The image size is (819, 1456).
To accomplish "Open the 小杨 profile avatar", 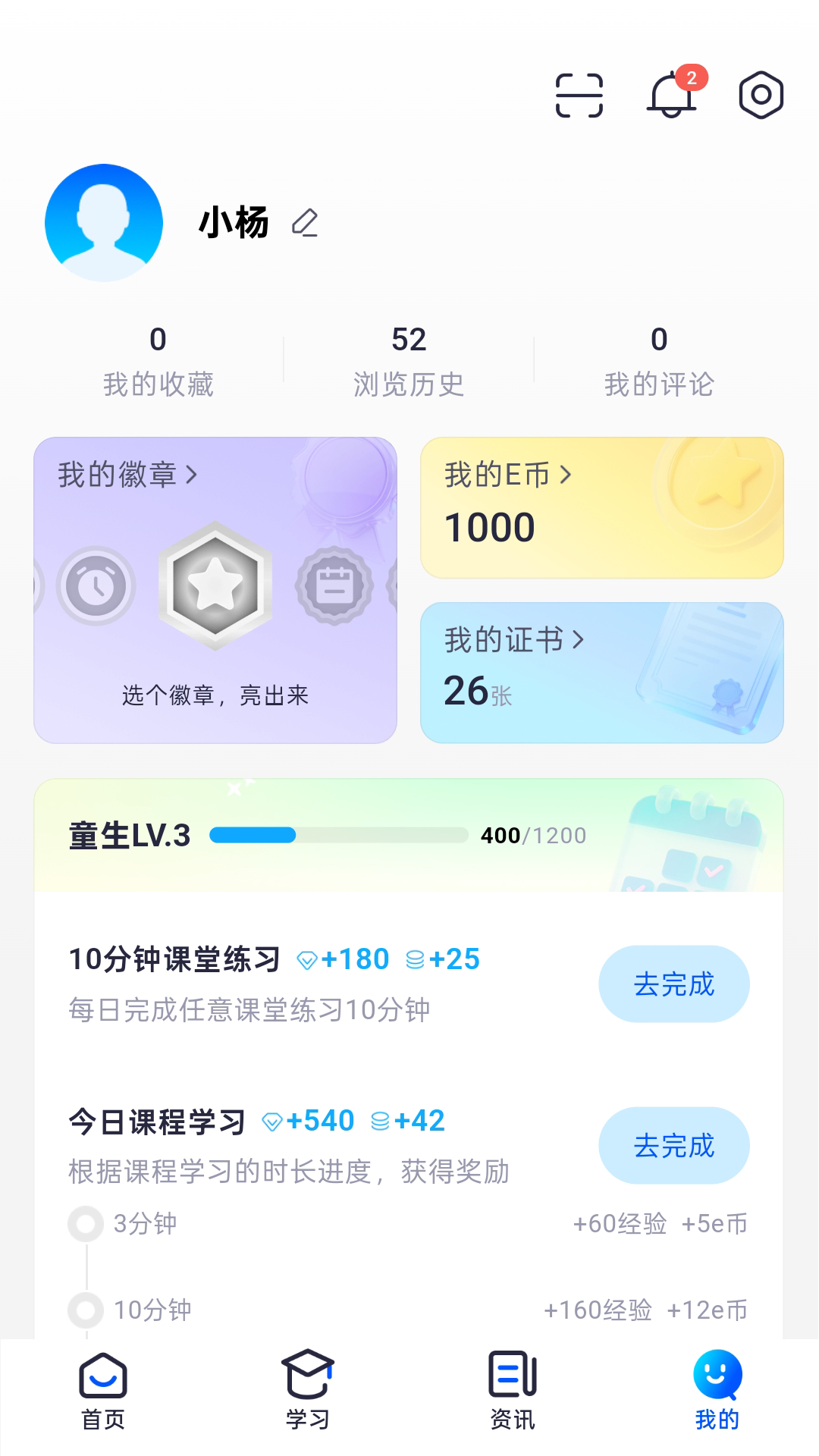I will click(104, 222).
